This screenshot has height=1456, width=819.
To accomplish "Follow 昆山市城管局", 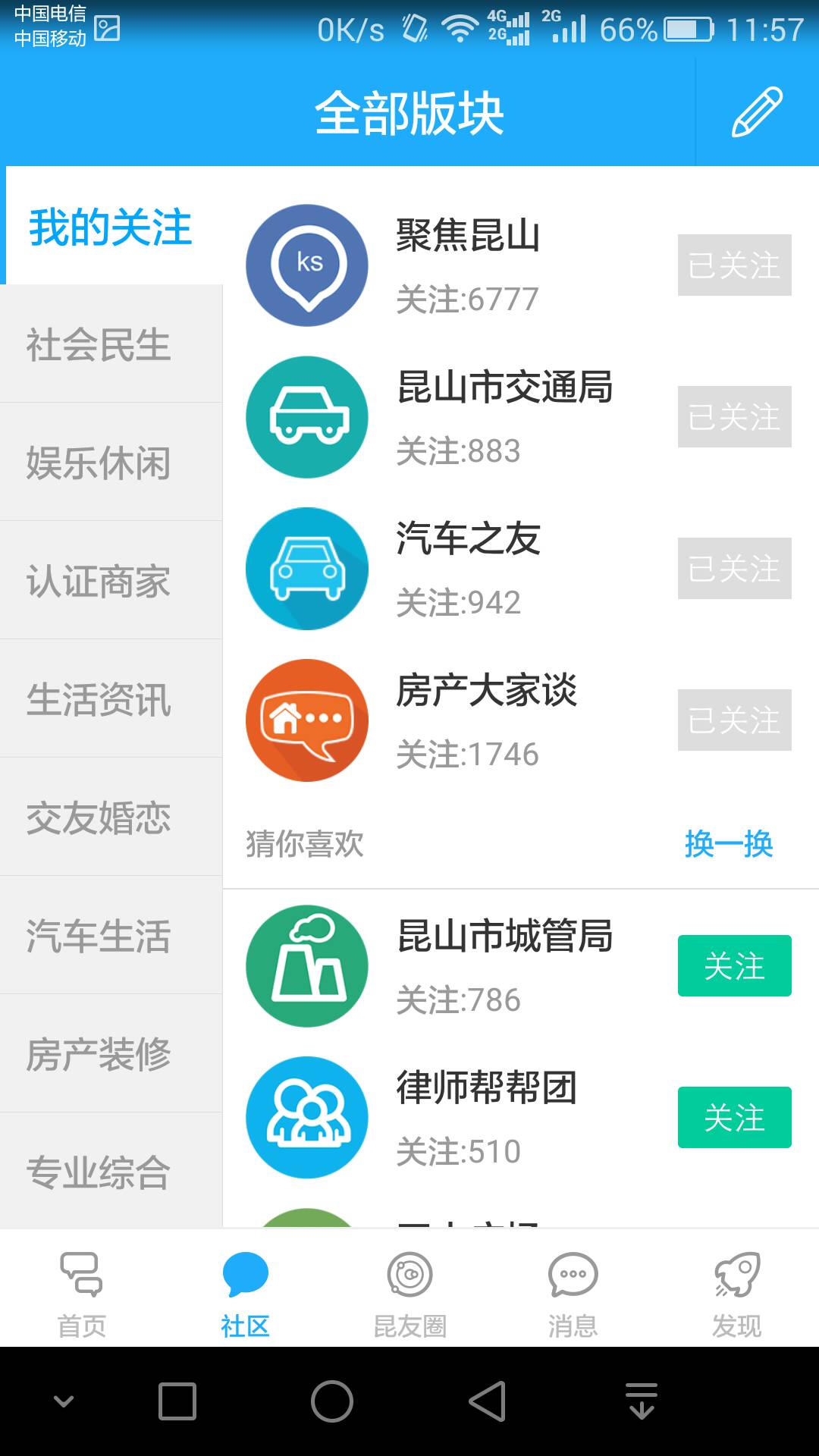I will (734, 966).
